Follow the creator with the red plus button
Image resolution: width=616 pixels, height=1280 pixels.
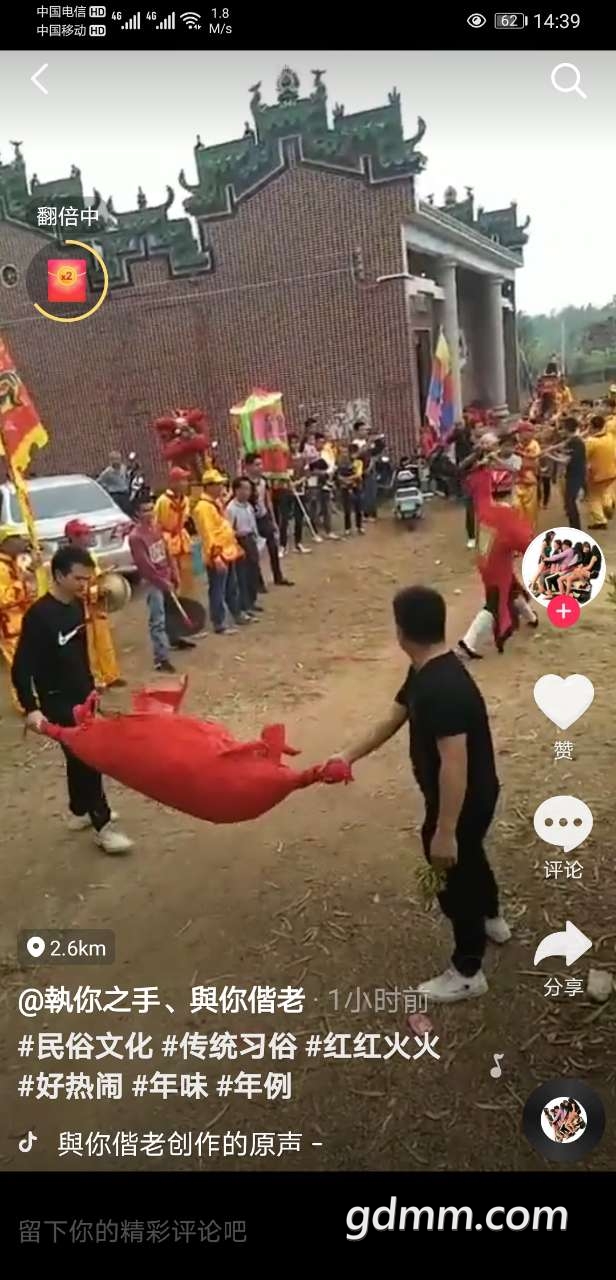(x=563, y=610)
